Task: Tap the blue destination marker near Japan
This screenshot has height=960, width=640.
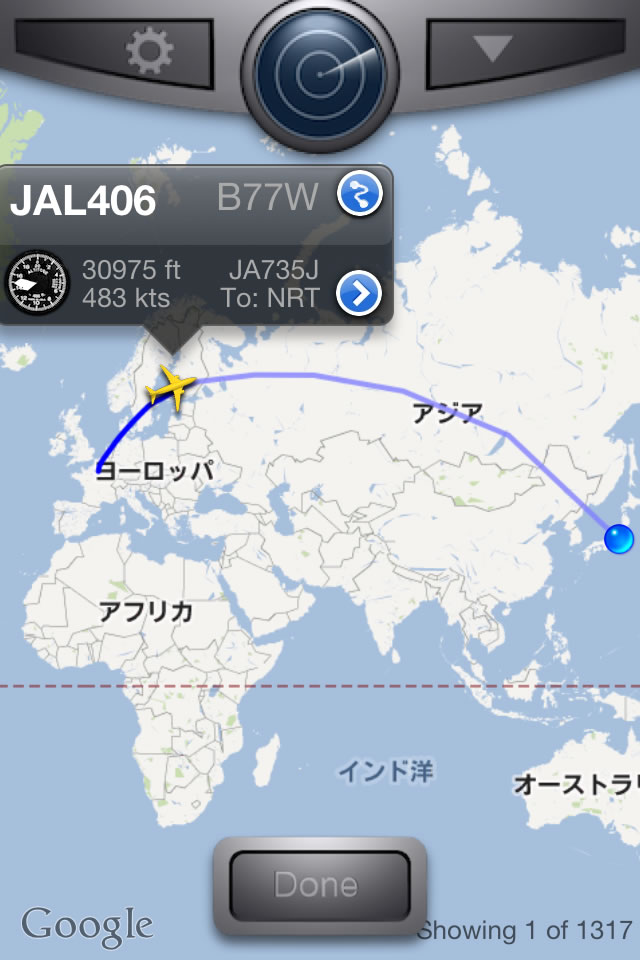Action: 619,539
